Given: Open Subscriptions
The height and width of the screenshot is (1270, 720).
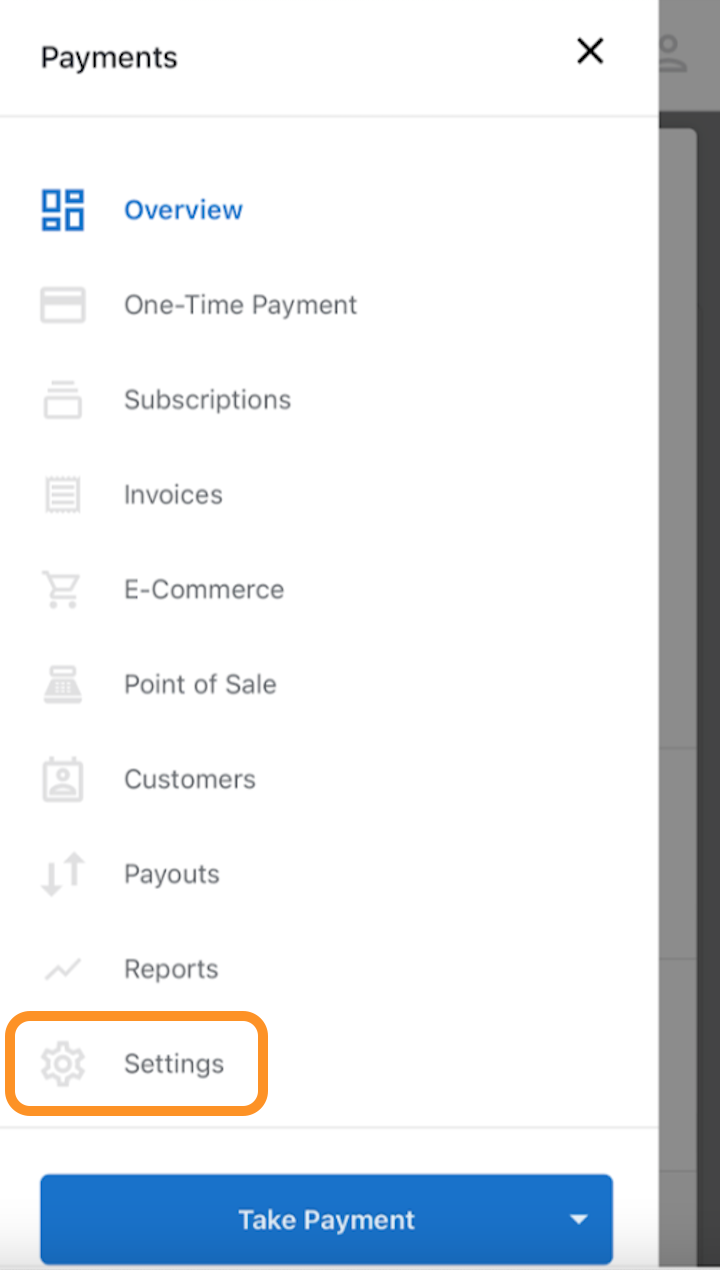Looking at the screenshot, I should click(x=207, y=400).
